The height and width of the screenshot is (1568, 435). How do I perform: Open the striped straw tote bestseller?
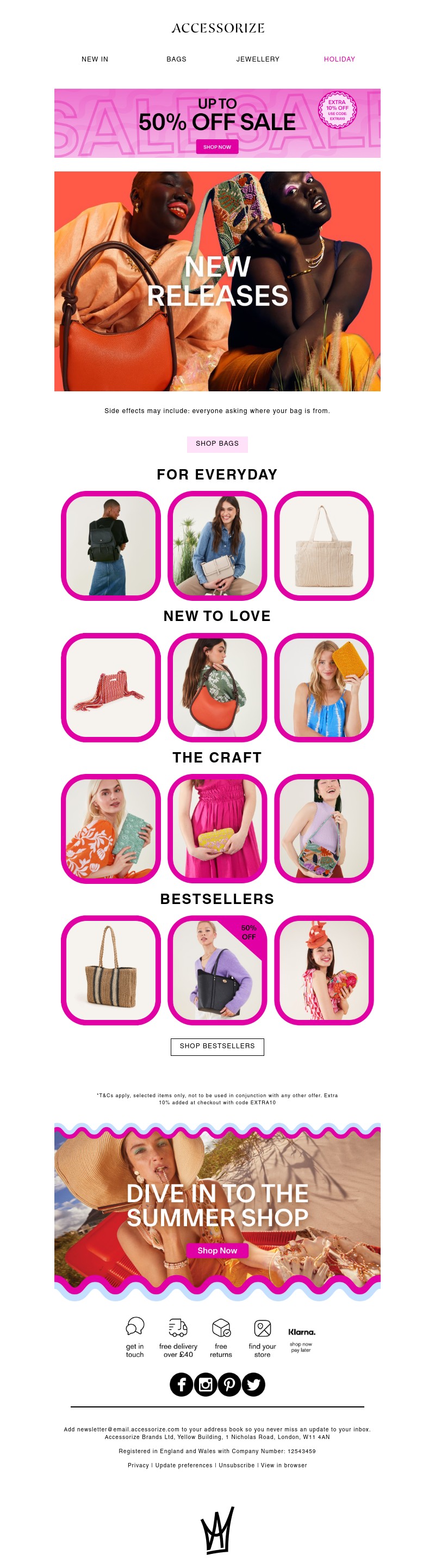click(x=111, y=970)
